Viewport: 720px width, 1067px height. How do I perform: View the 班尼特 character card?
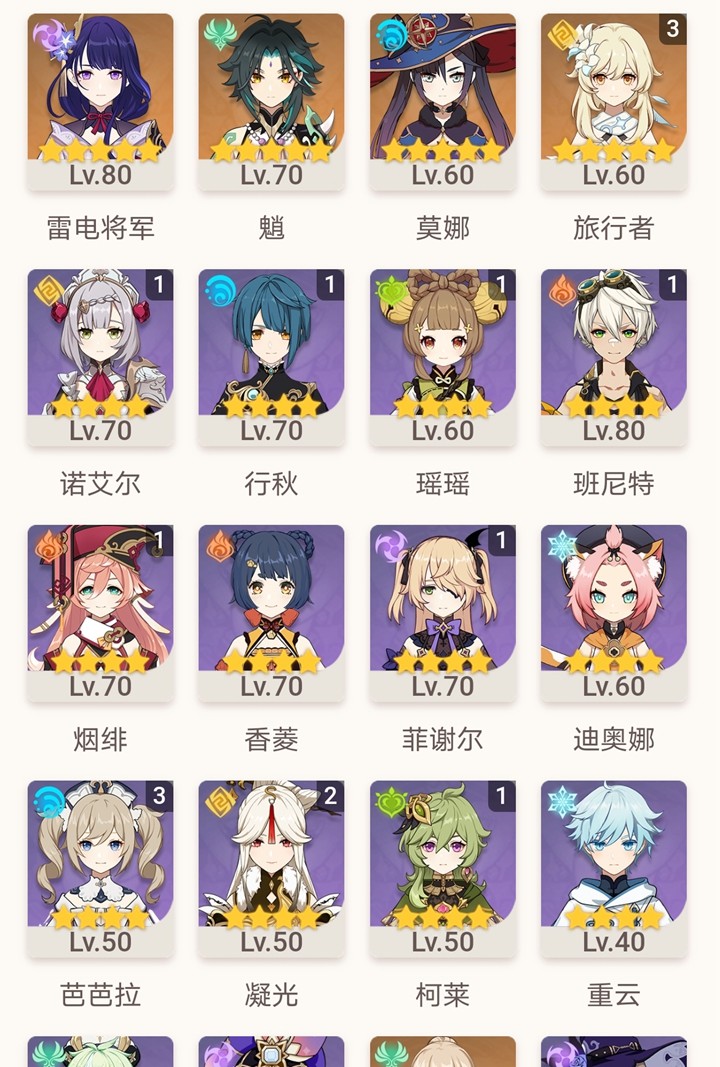[614, 356]
